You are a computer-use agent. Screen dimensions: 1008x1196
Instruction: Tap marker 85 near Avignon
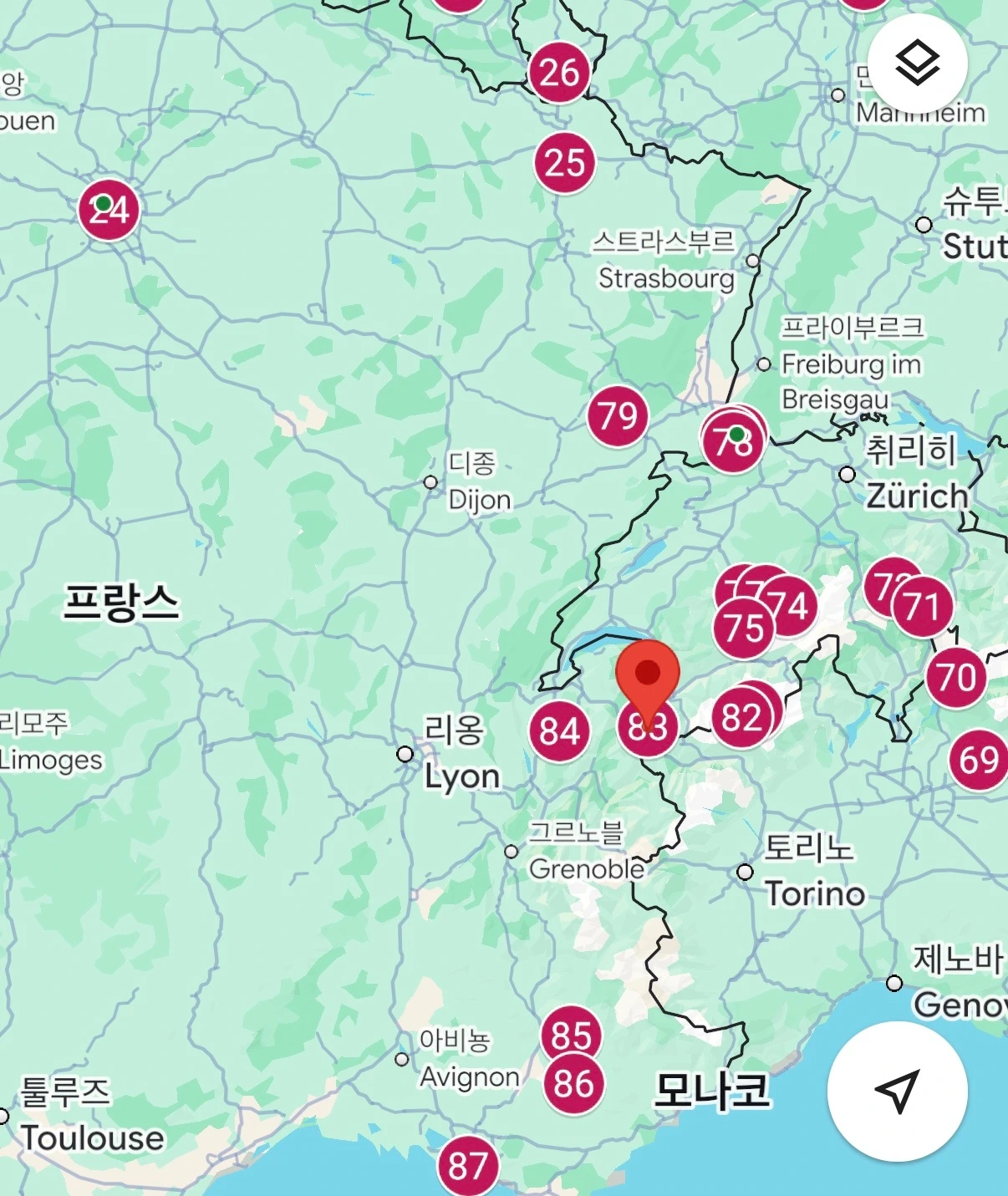click(571, 1035)
